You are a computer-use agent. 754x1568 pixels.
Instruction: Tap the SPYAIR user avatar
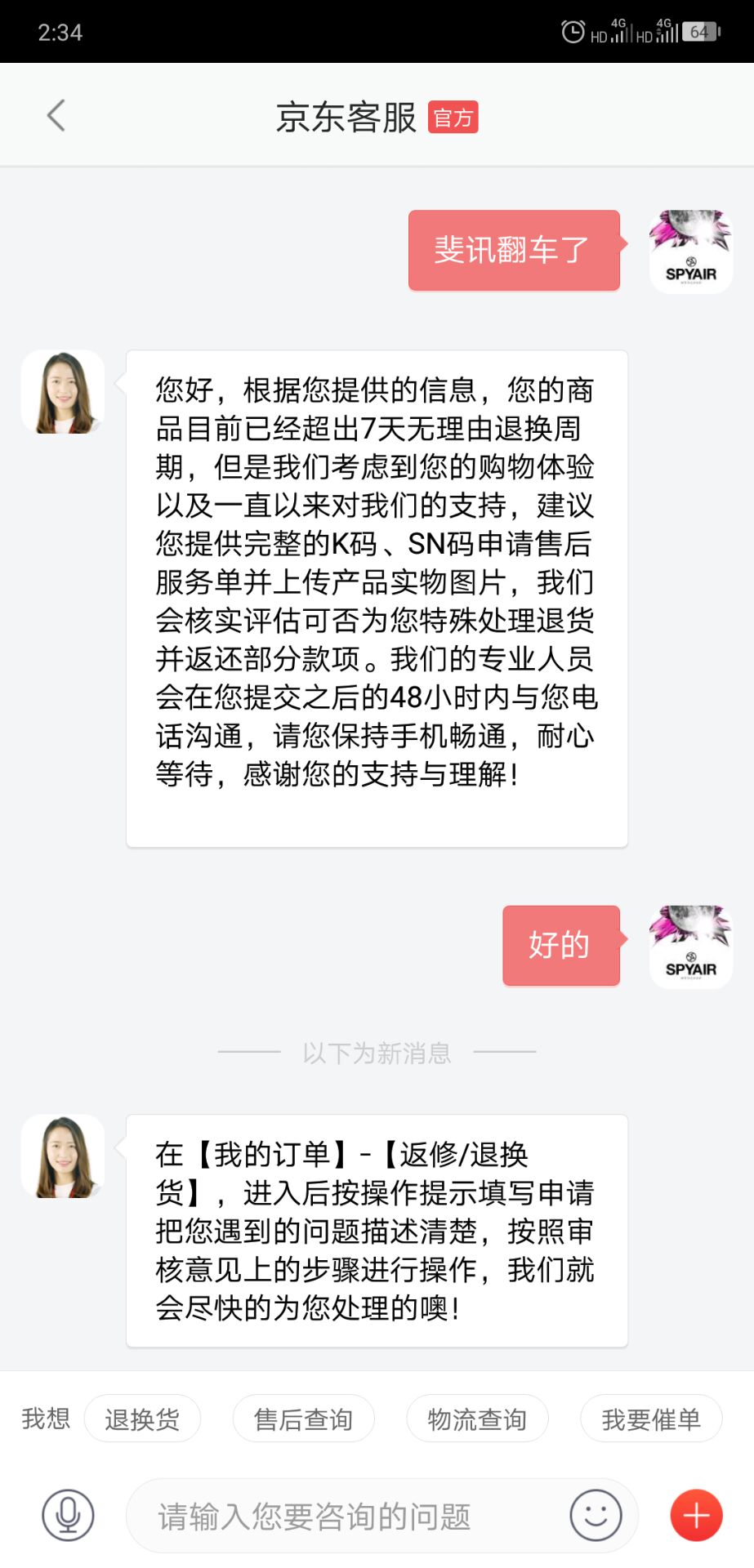click(x=690, y=250)
